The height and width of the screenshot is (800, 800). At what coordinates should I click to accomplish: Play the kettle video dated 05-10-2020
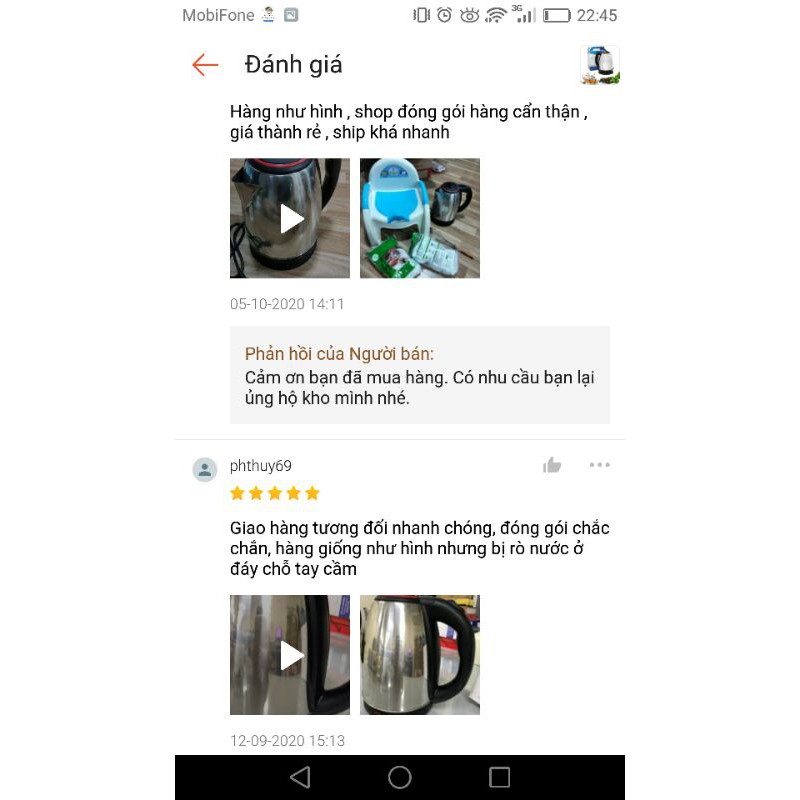pos(290,218)
